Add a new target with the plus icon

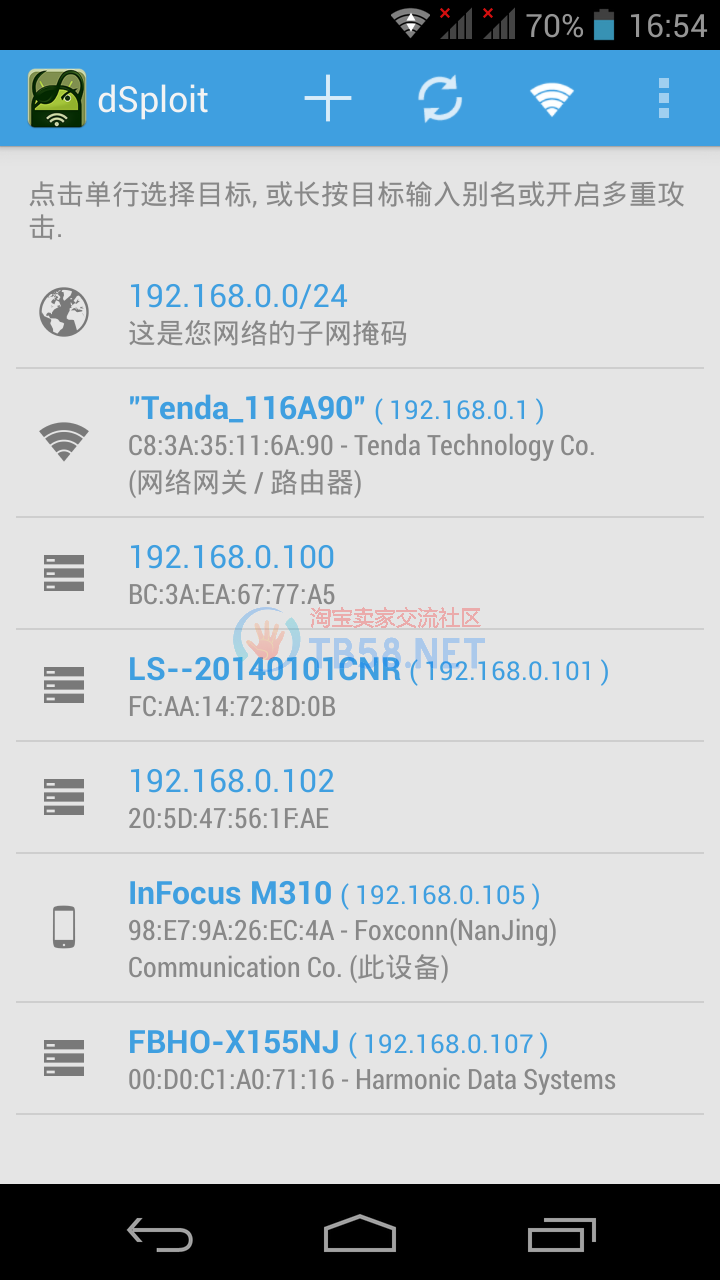328,99
